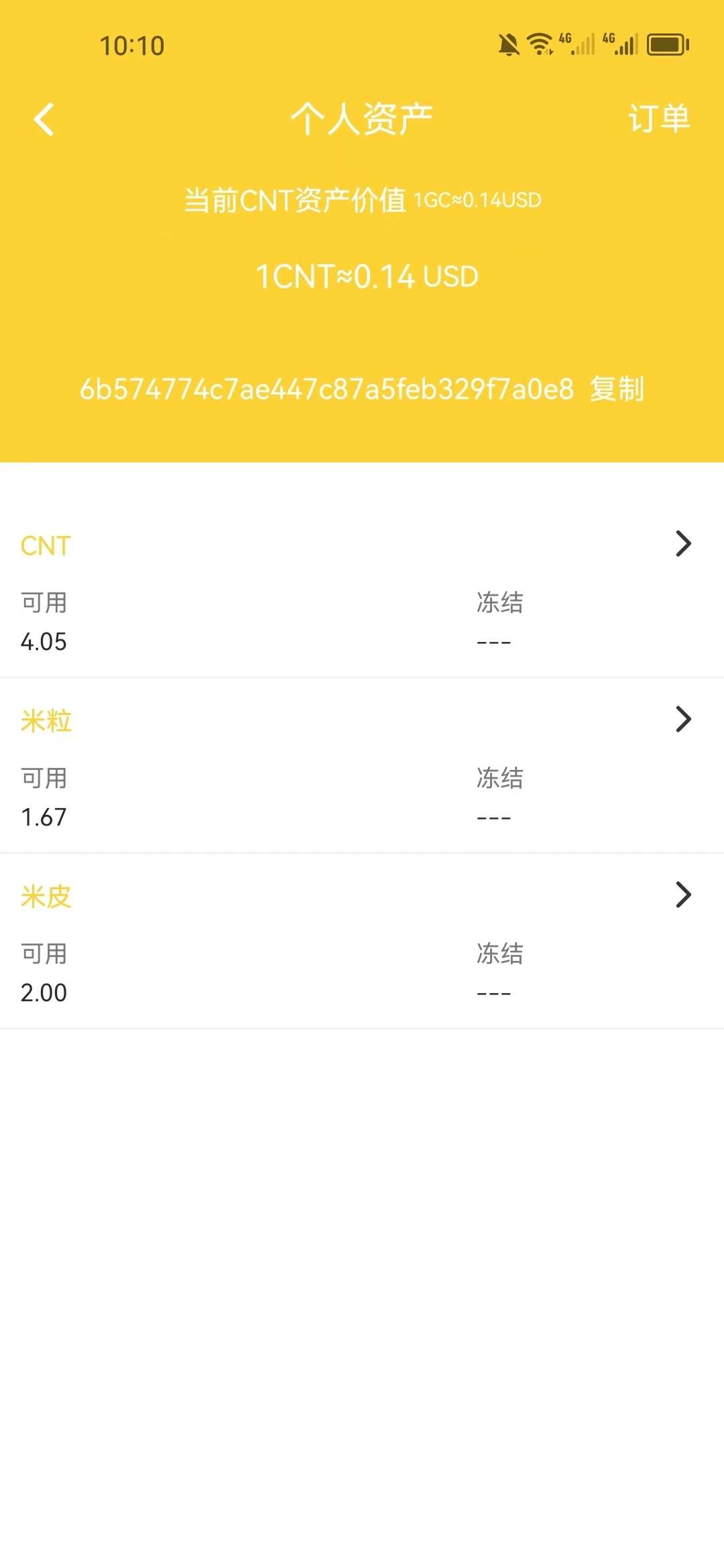Open the 订单 orders page
This screenshot has height=1568, width=724.
[659, 119]
